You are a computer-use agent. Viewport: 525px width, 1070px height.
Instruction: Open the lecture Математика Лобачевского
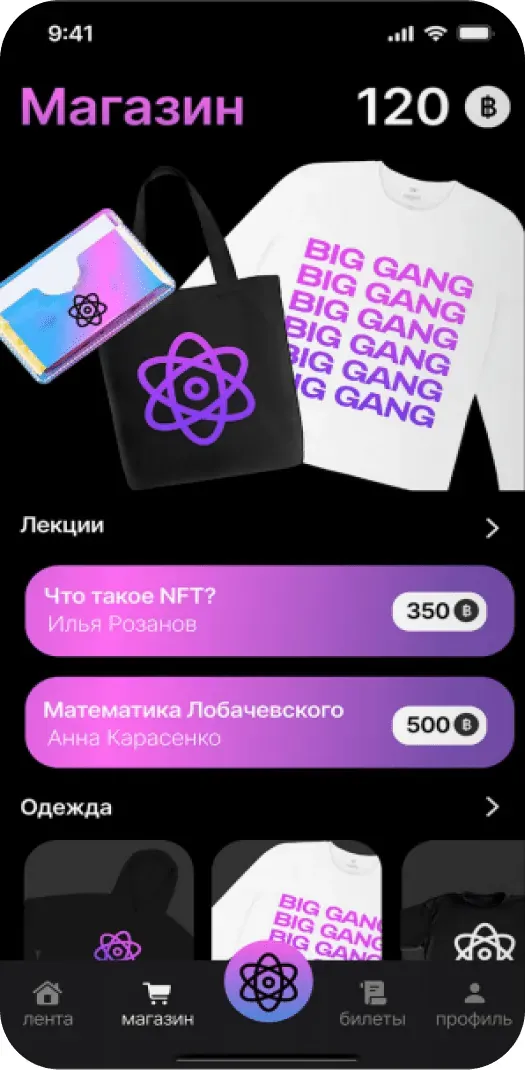(x=269, y=723)
